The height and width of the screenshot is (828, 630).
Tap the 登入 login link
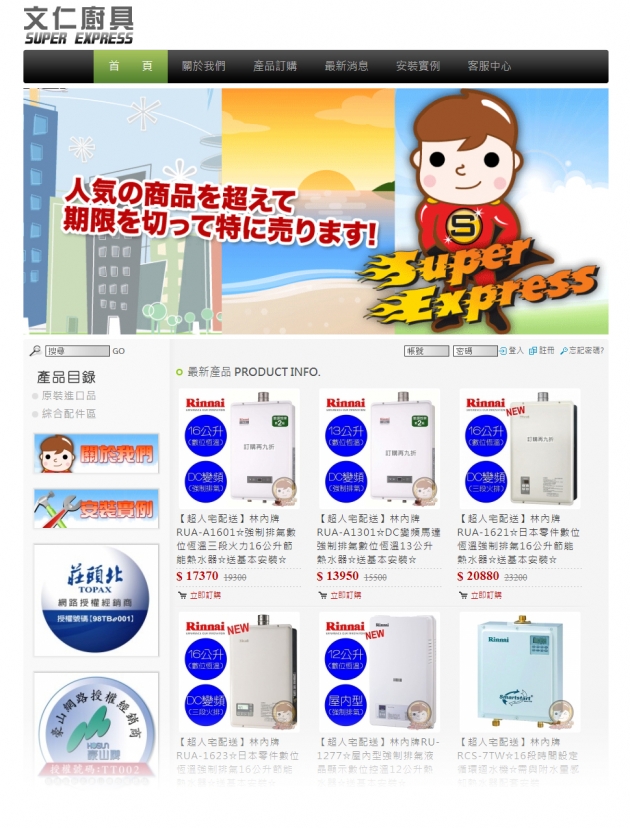coord(515,351)
